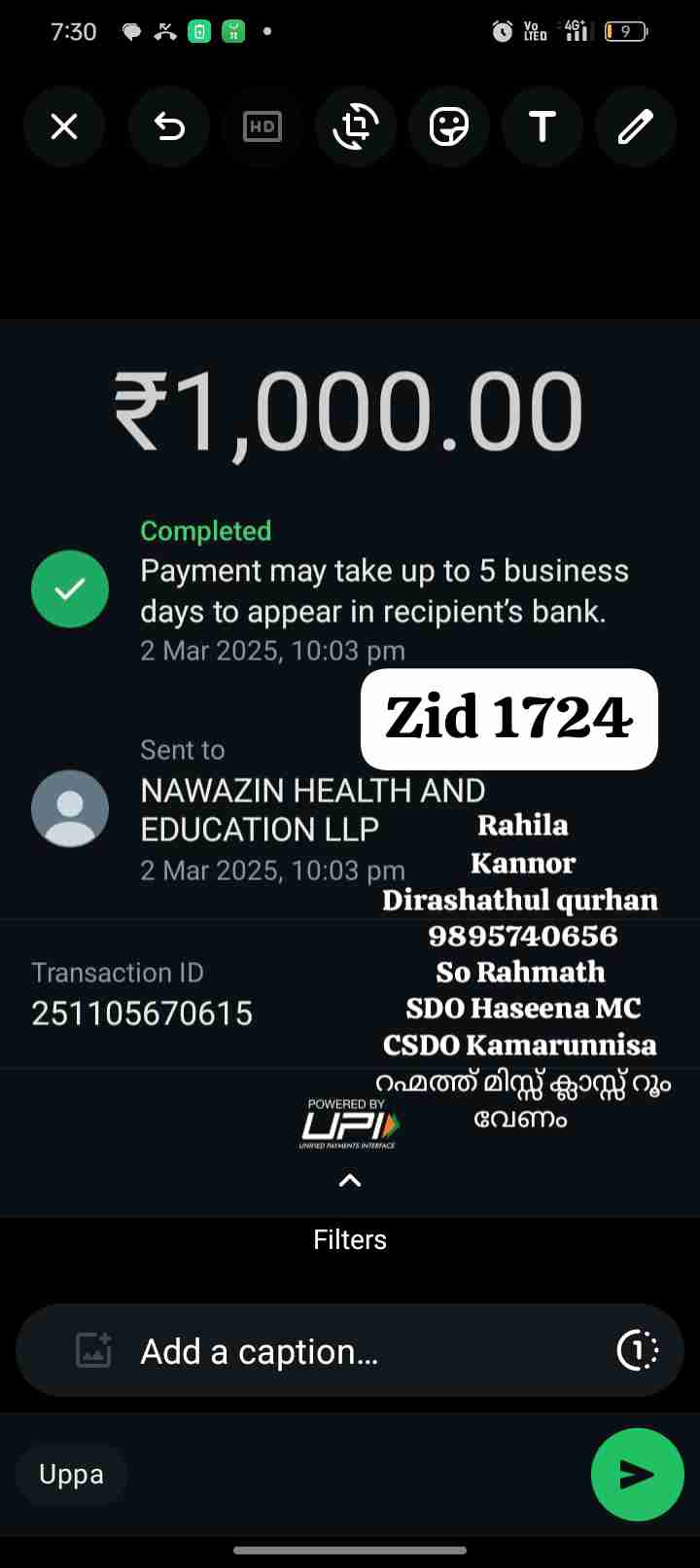
Task: Open the pencil drawing tool
Action: [636, 126]
